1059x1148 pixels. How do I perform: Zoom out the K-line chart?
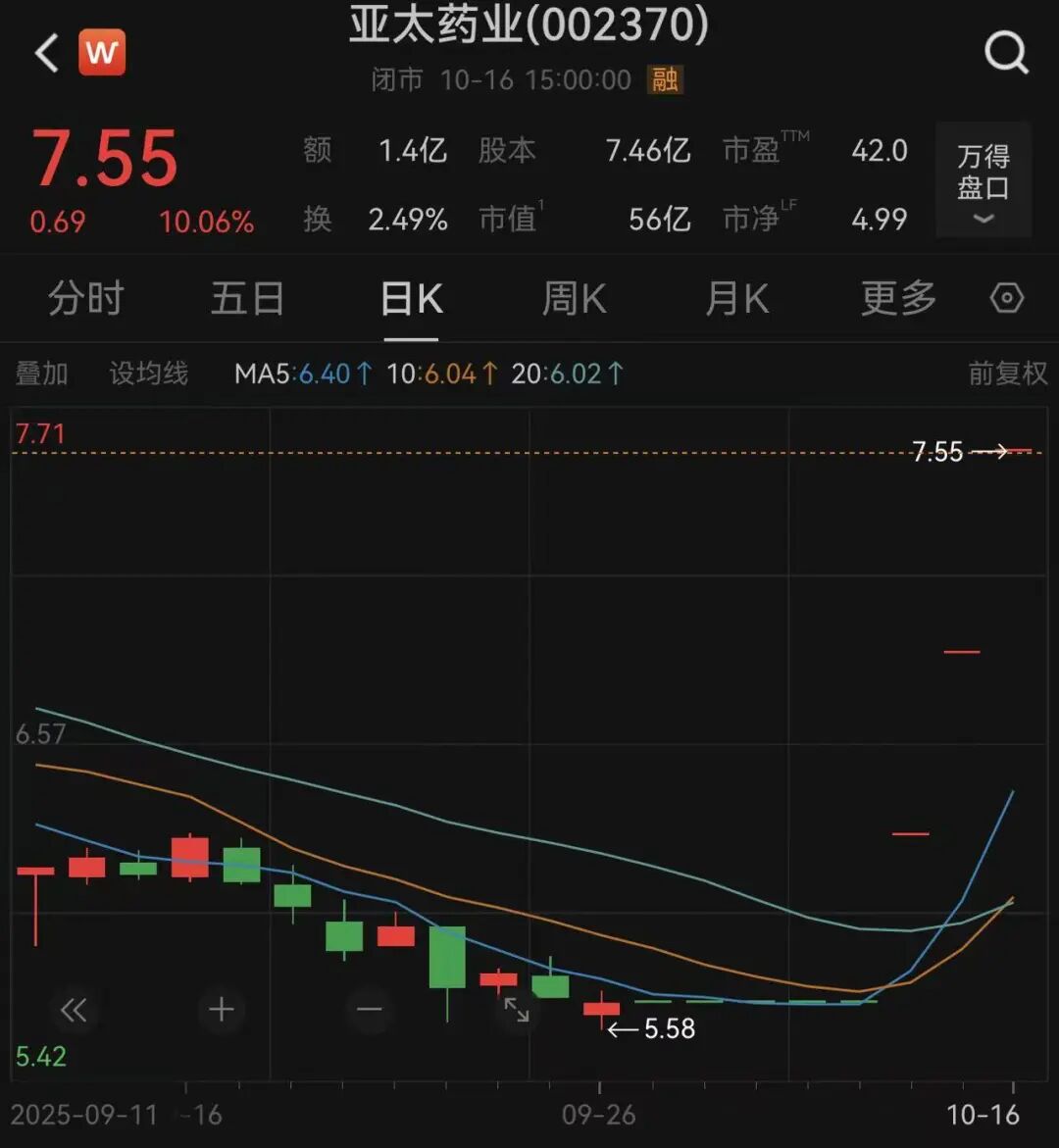coord(370,1010)
